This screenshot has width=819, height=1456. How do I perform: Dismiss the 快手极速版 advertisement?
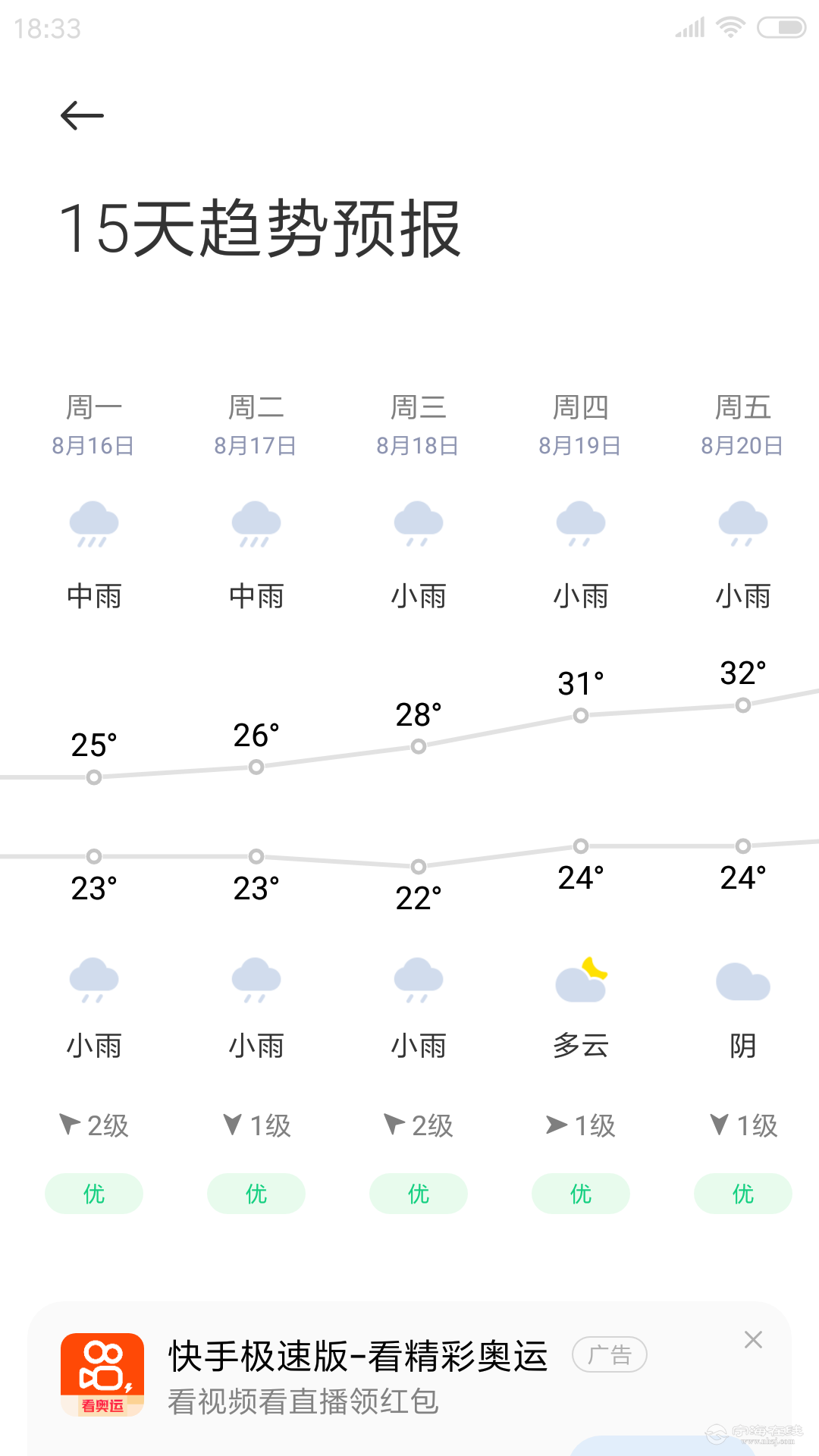753,1340
